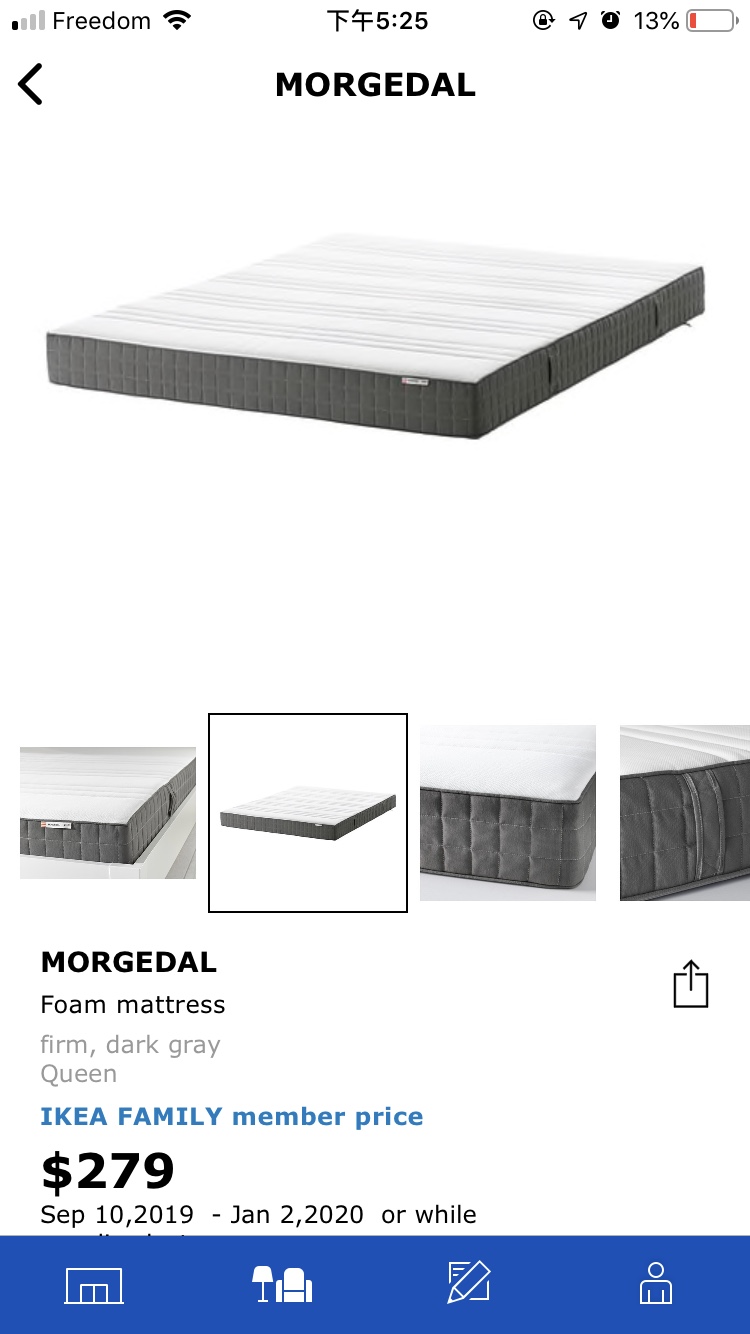Select the quilted corner close-up thumbnail
This screenshot has height=1334, width=750.
tap(508, 812)
